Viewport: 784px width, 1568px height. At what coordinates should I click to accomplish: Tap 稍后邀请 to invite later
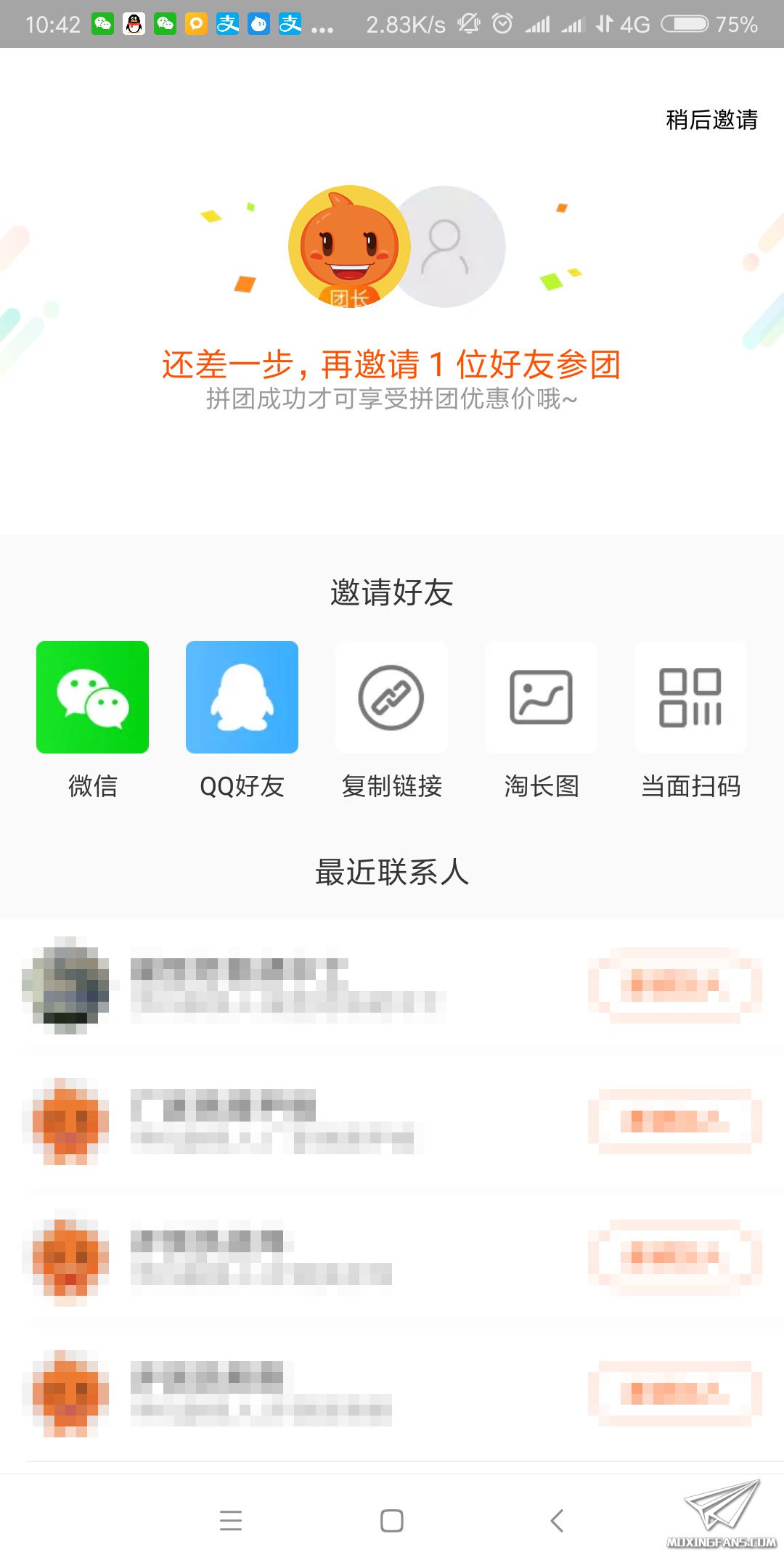711,120
